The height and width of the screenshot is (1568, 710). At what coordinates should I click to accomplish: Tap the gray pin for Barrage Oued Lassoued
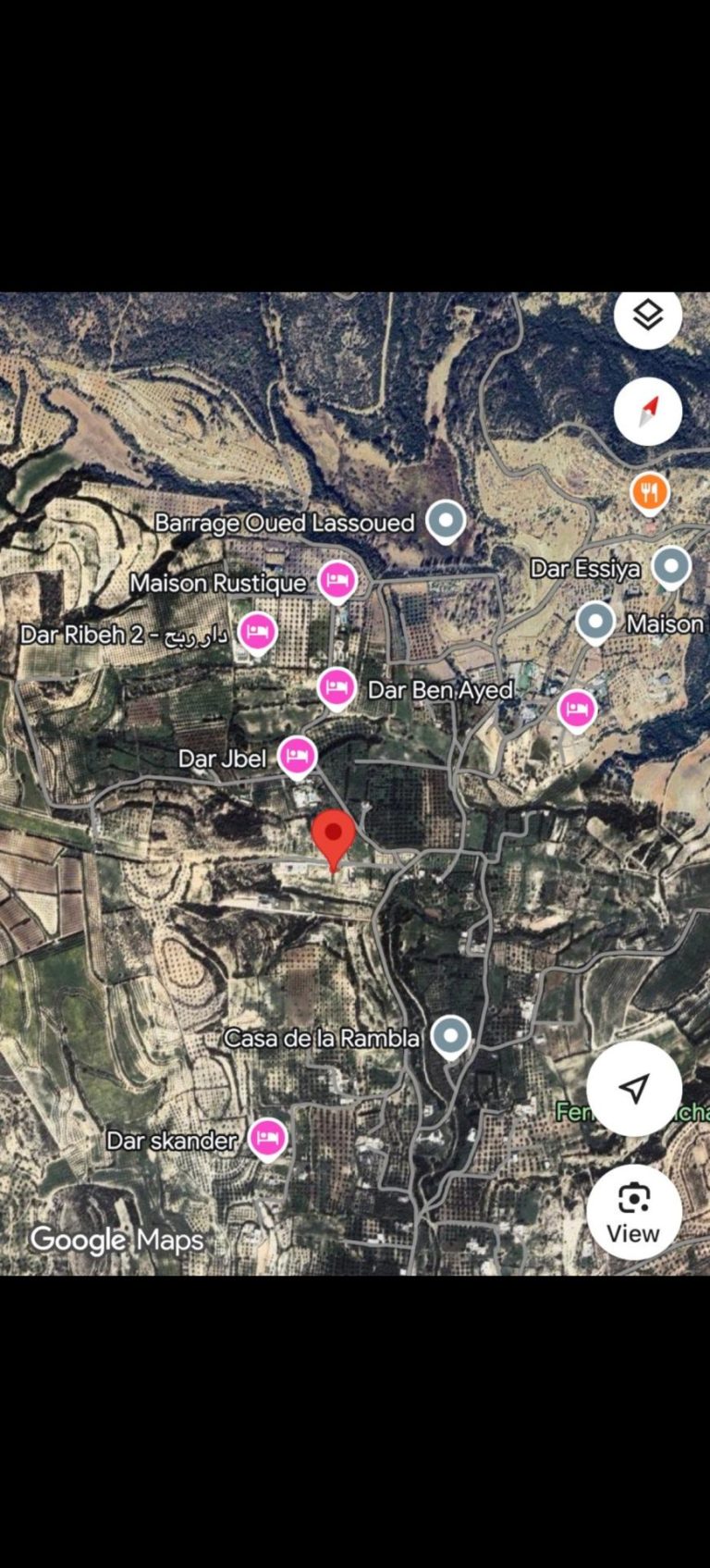point(446,521)
